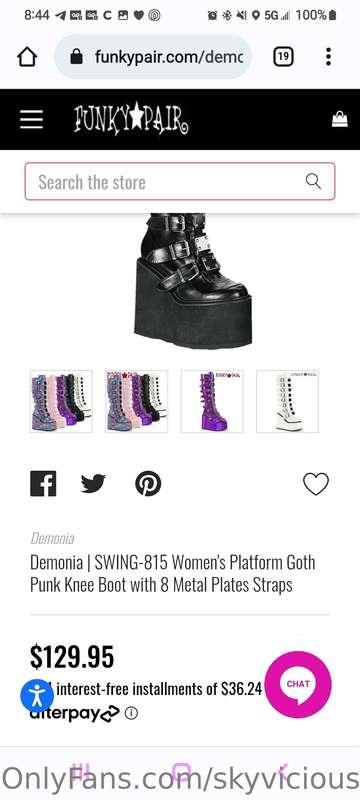Add the boots to wishlist heart

tap(316, 484)
